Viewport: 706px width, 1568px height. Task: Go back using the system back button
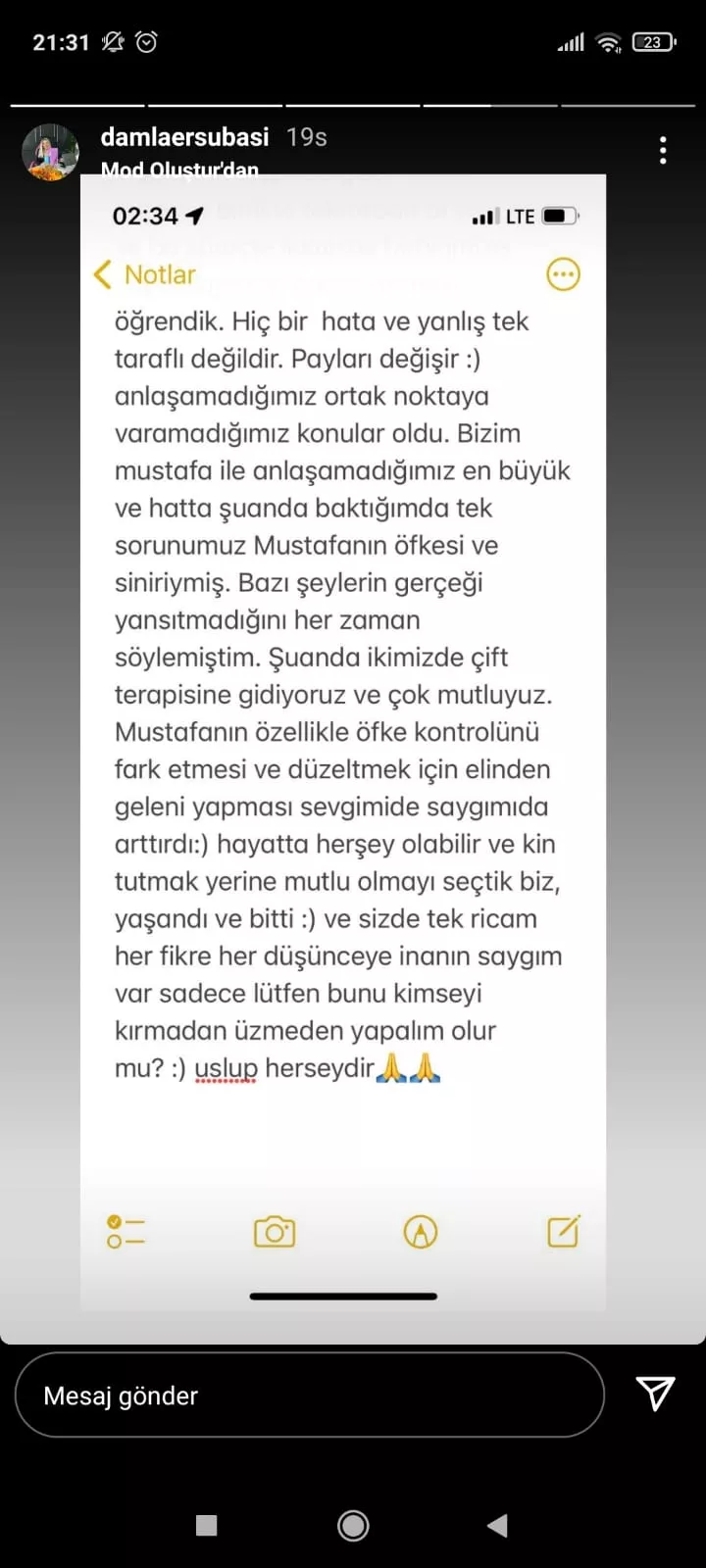pyautogui.click(x=498, y=1525)
